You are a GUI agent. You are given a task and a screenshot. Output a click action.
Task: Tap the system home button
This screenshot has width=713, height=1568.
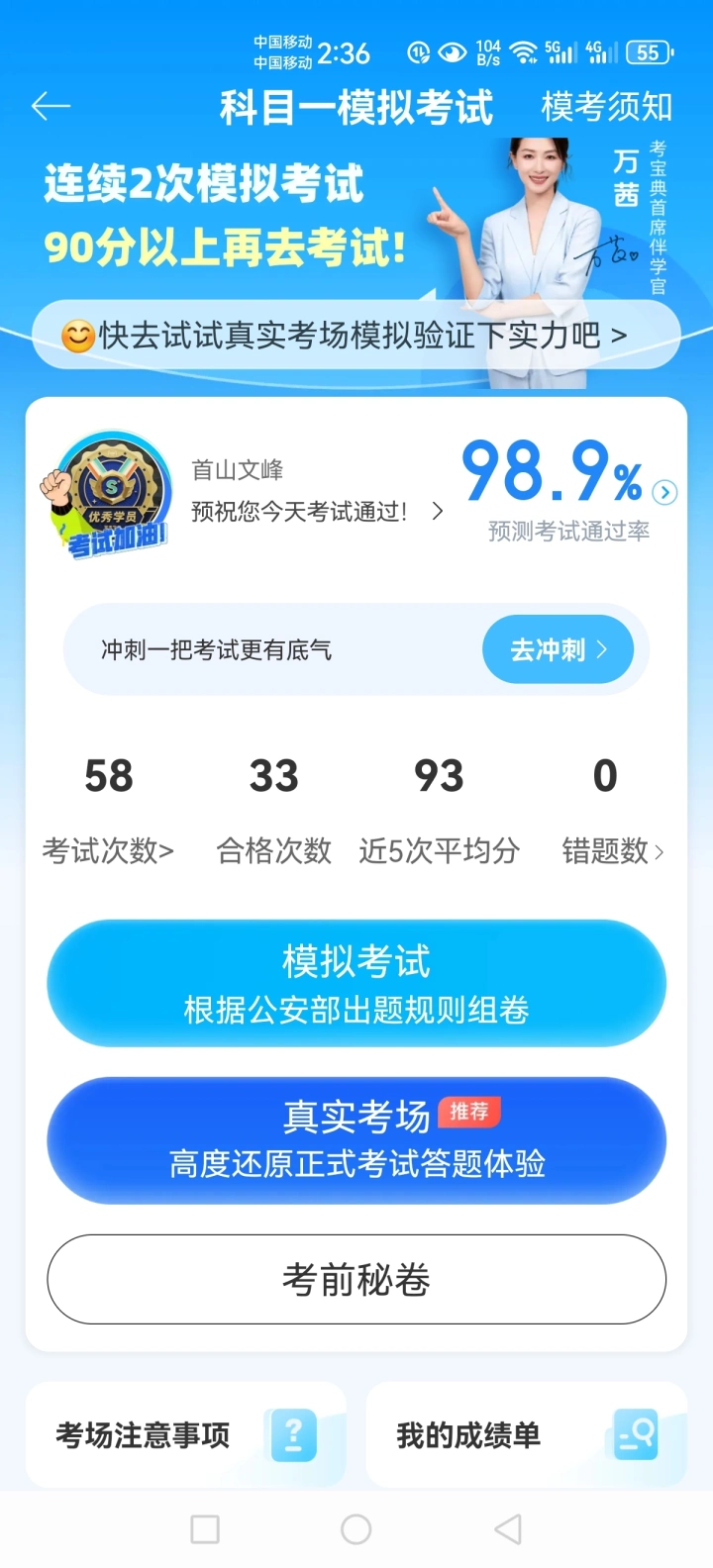(x=356, y=1529)
